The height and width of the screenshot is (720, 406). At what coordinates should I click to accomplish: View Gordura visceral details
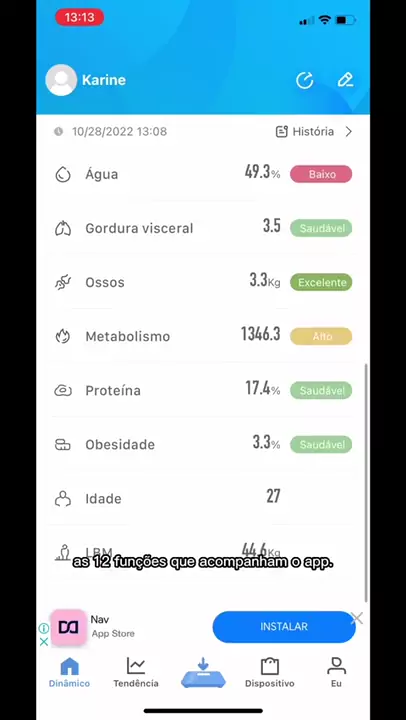pyautogui.click(x=203, y=228)
